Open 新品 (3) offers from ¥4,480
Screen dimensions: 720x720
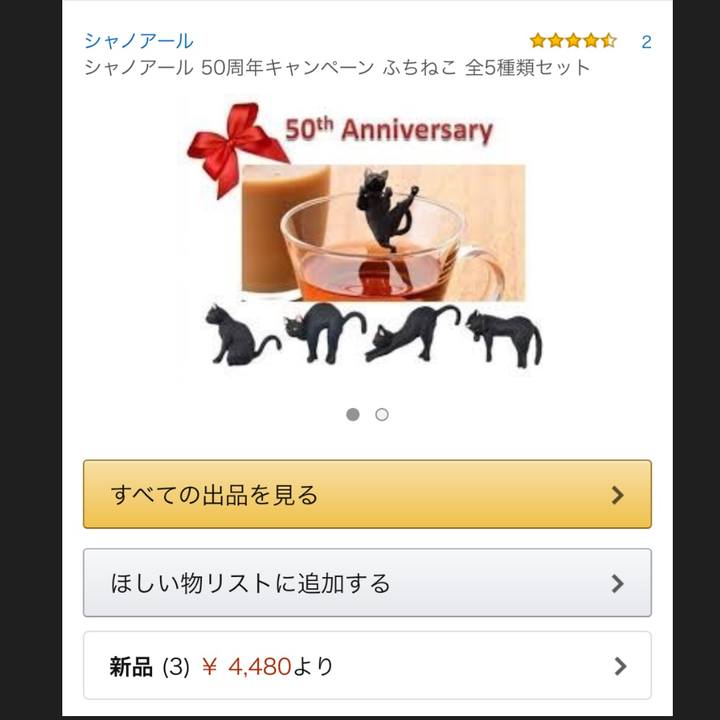click(x=367, y=666)
